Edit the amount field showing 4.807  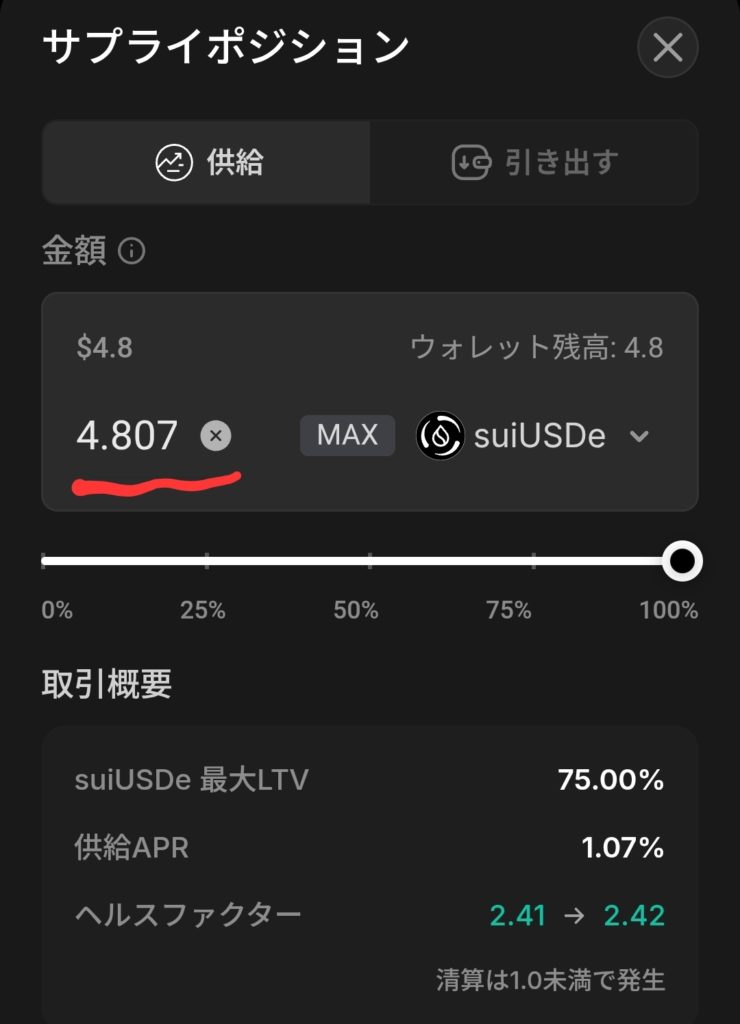[x=127, y=436]
